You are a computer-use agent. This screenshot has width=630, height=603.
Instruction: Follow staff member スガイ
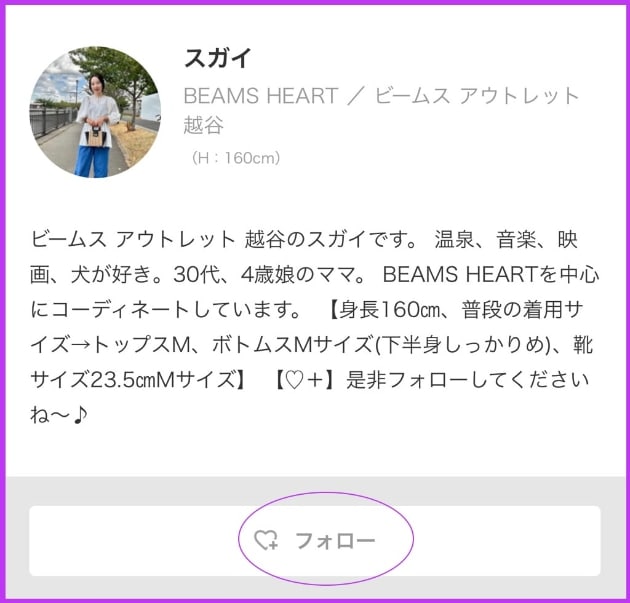[x=315, y=541]
